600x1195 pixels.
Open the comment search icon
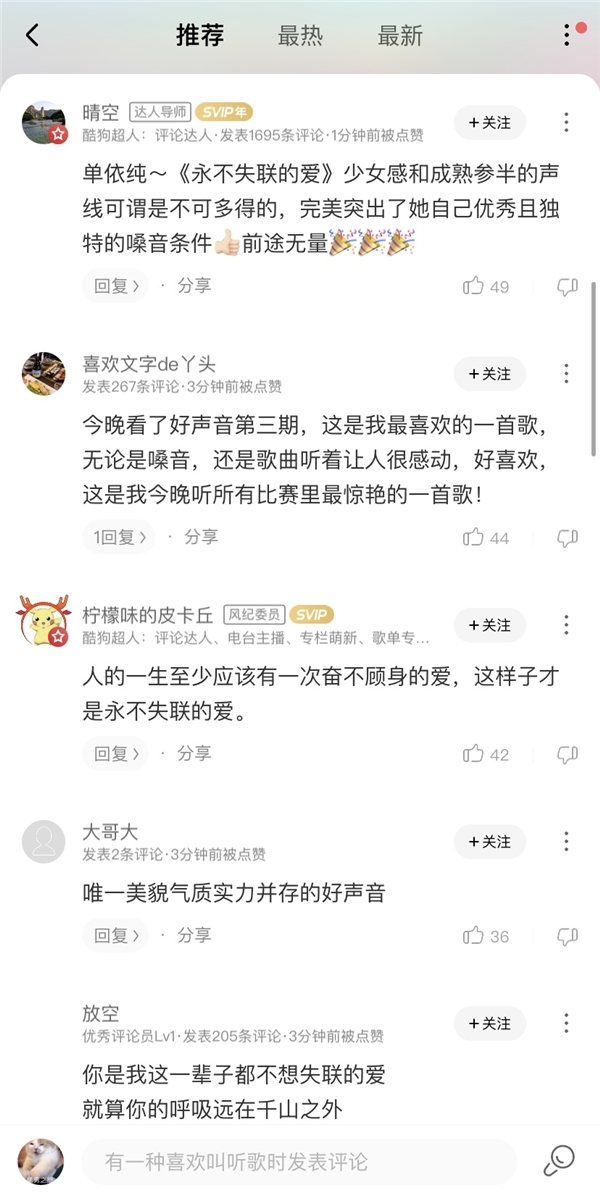(560, 1160)
